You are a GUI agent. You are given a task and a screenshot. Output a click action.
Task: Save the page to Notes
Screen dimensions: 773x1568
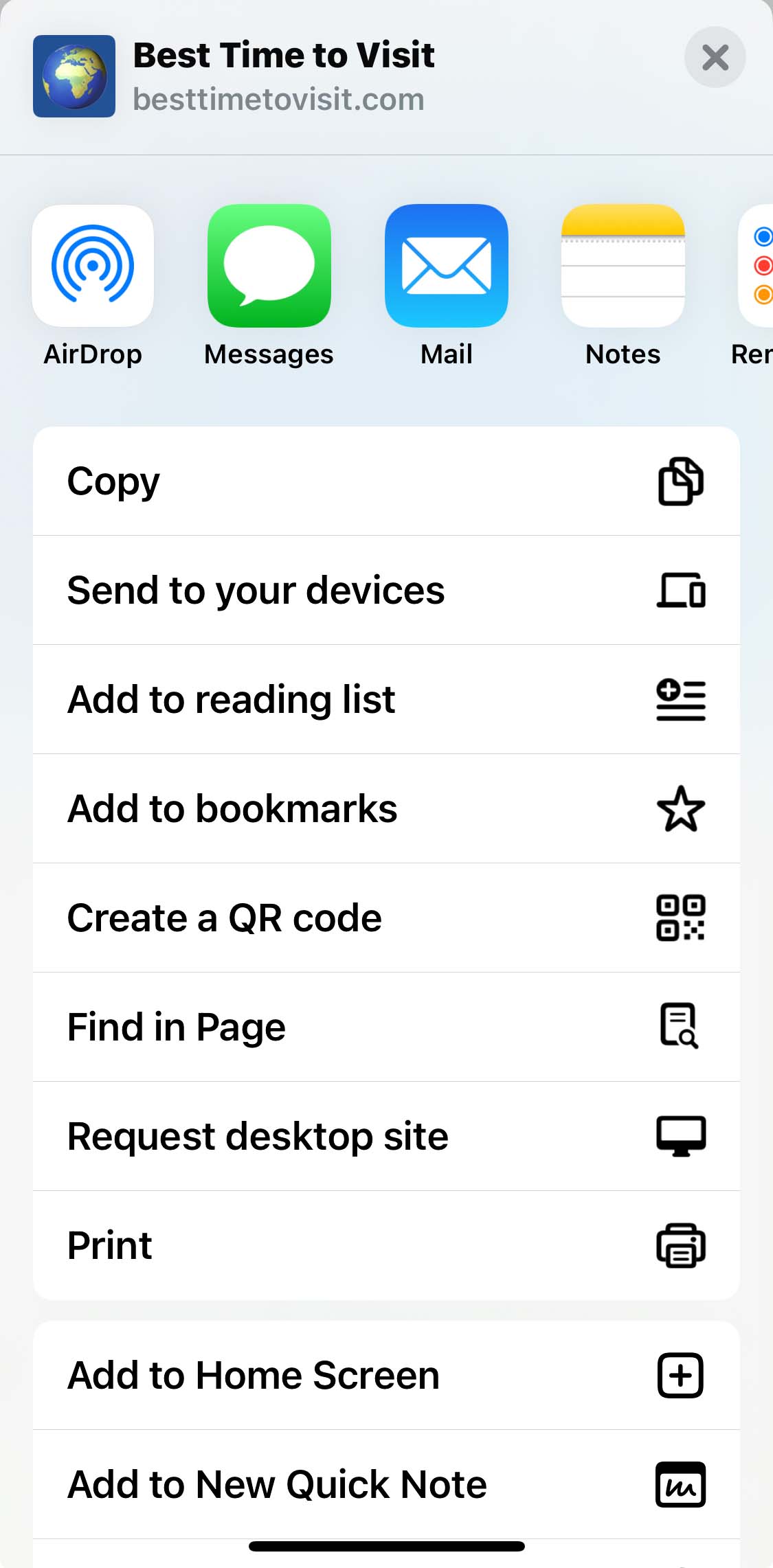point(623,266)
